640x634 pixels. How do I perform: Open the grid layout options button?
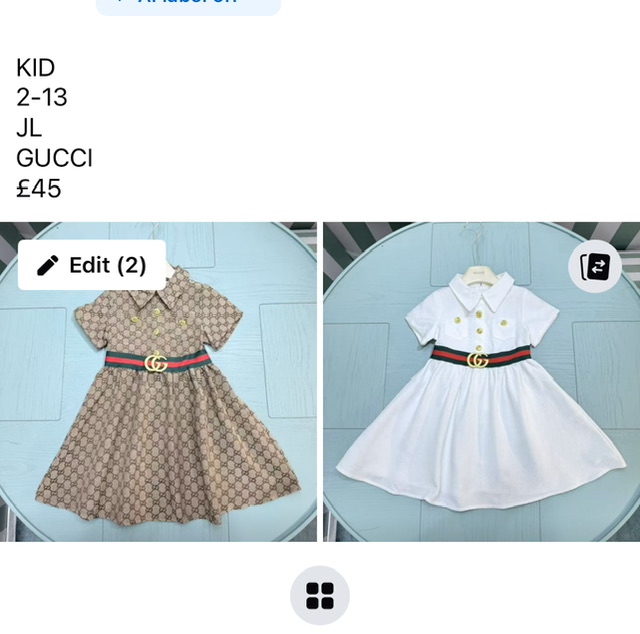(320, 596)
